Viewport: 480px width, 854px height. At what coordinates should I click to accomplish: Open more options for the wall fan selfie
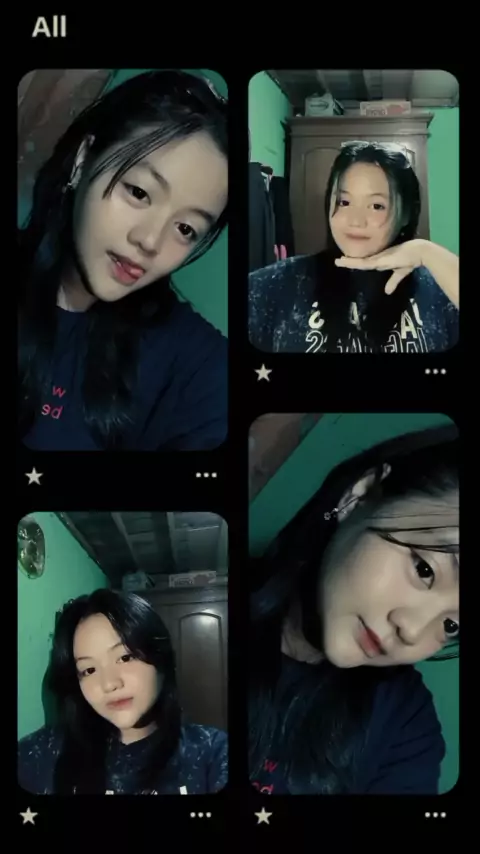click(x=200, y=815)
